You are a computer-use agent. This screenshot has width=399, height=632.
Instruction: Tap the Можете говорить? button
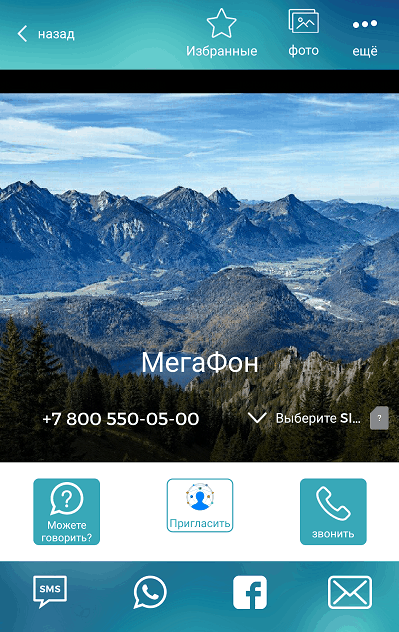pyautogui.click(x=66, y=511)
